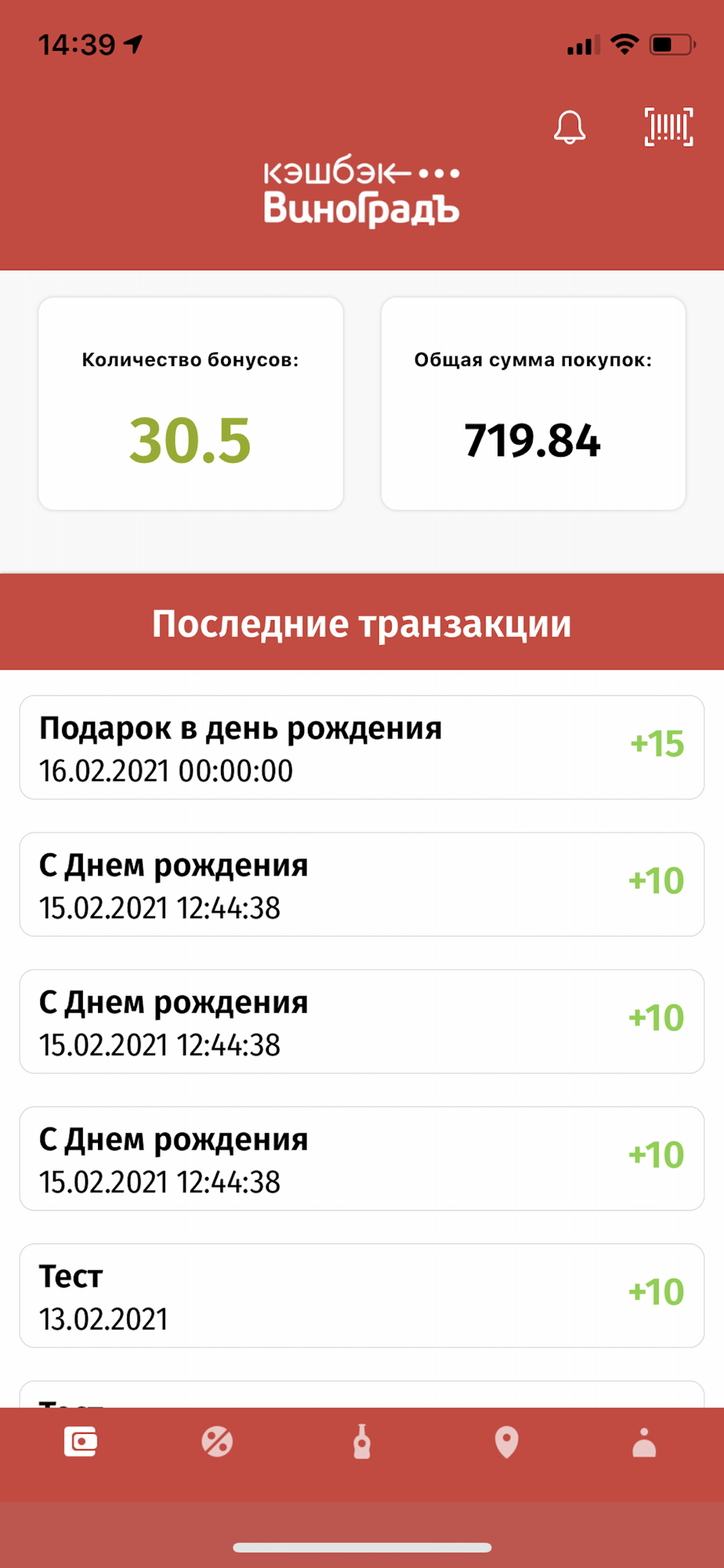Image resolution: width=724 pixels, height=1568 pixels.
Task: Open the Подарок в день рождения transaction
Action: pyautogui.click(x=362, y=747)
